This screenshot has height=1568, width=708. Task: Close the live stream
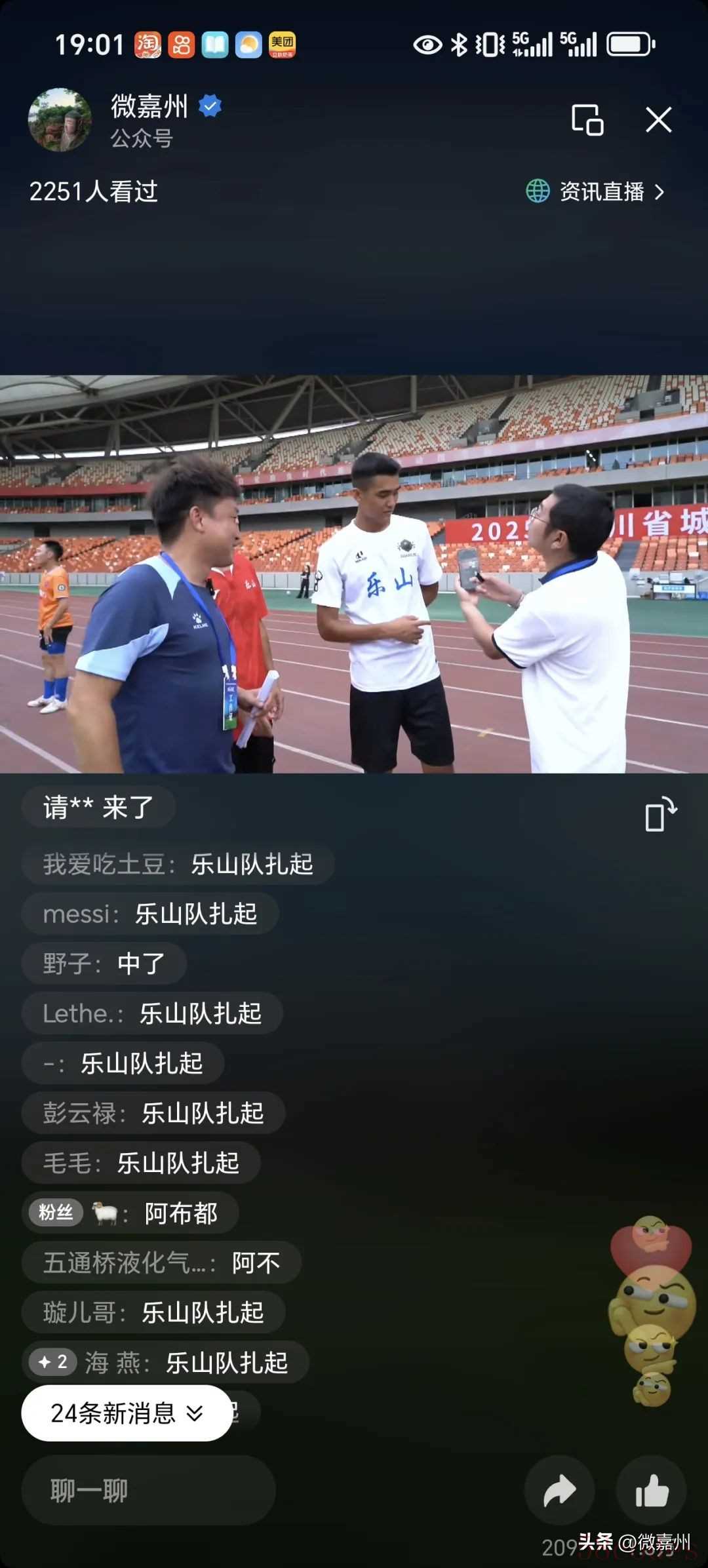(x=658, y=120)
